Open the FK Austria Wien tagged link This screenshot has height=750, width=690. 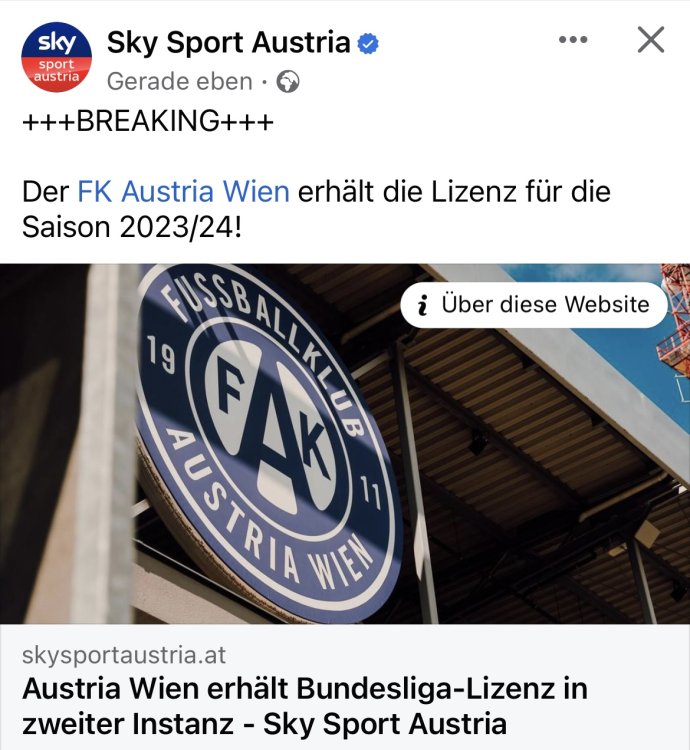coord(183,191)
